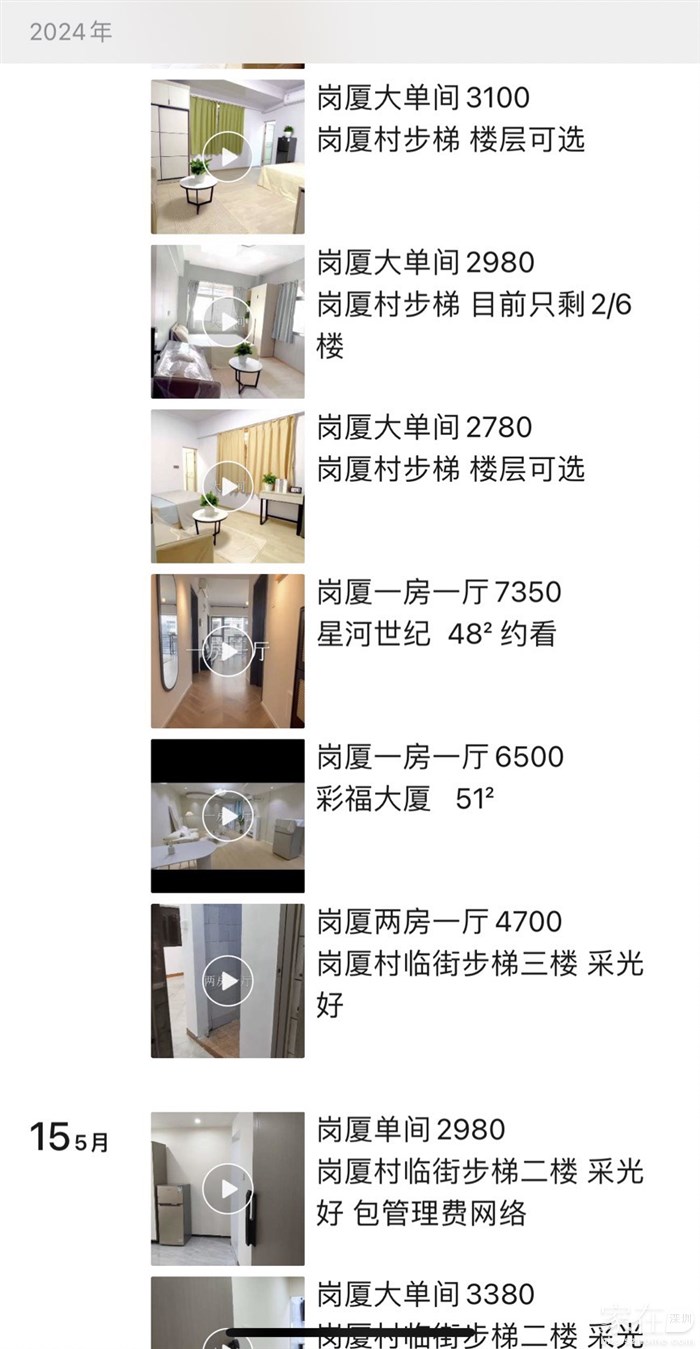
Task: Play 岗厦一房一厅 6500 彩福大厦 video
Action: (x=228, y=816)
